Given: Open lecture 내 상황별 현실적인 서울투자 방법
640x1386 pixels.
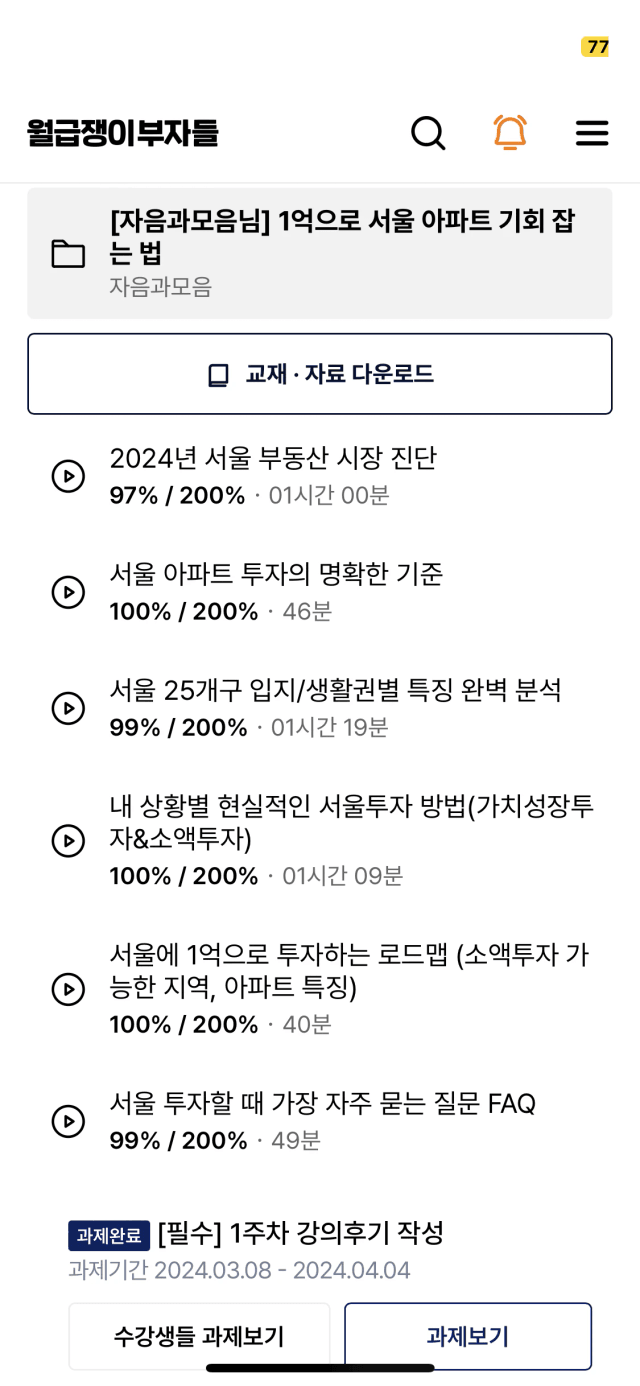Looking at the screenshot, I should tap(320, 840).
